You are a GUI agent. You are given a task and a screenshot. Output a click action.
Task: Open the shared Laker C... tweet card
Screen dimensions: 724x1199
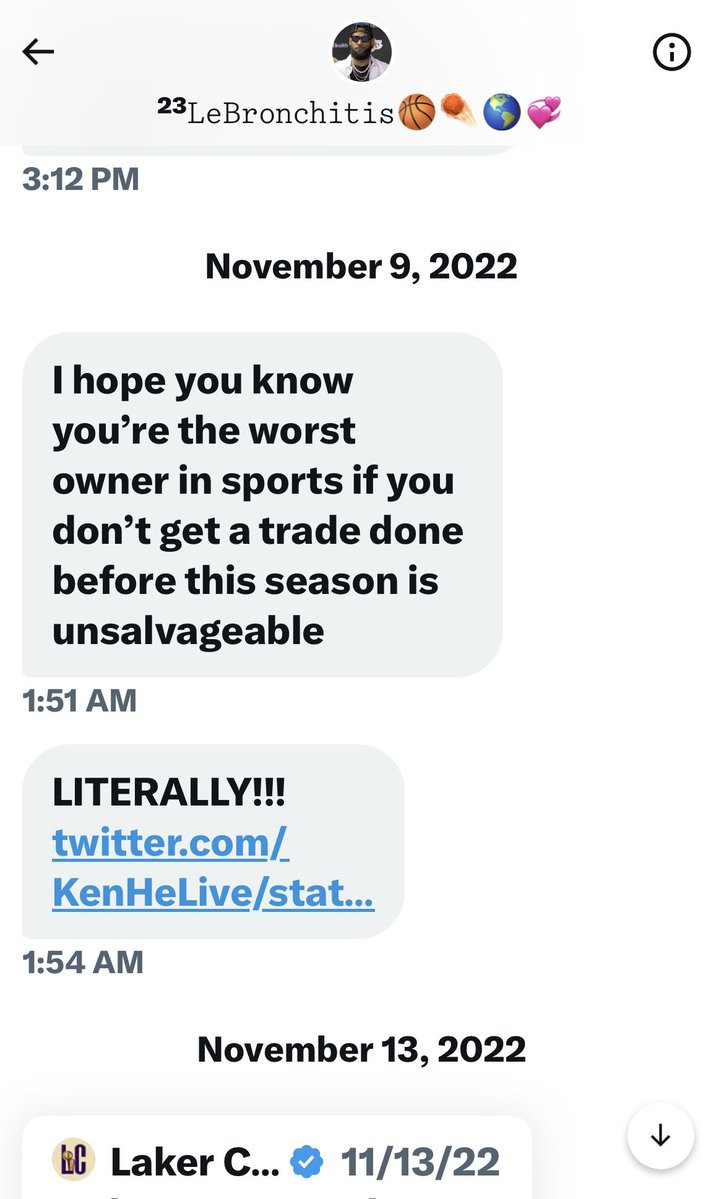276,1161
